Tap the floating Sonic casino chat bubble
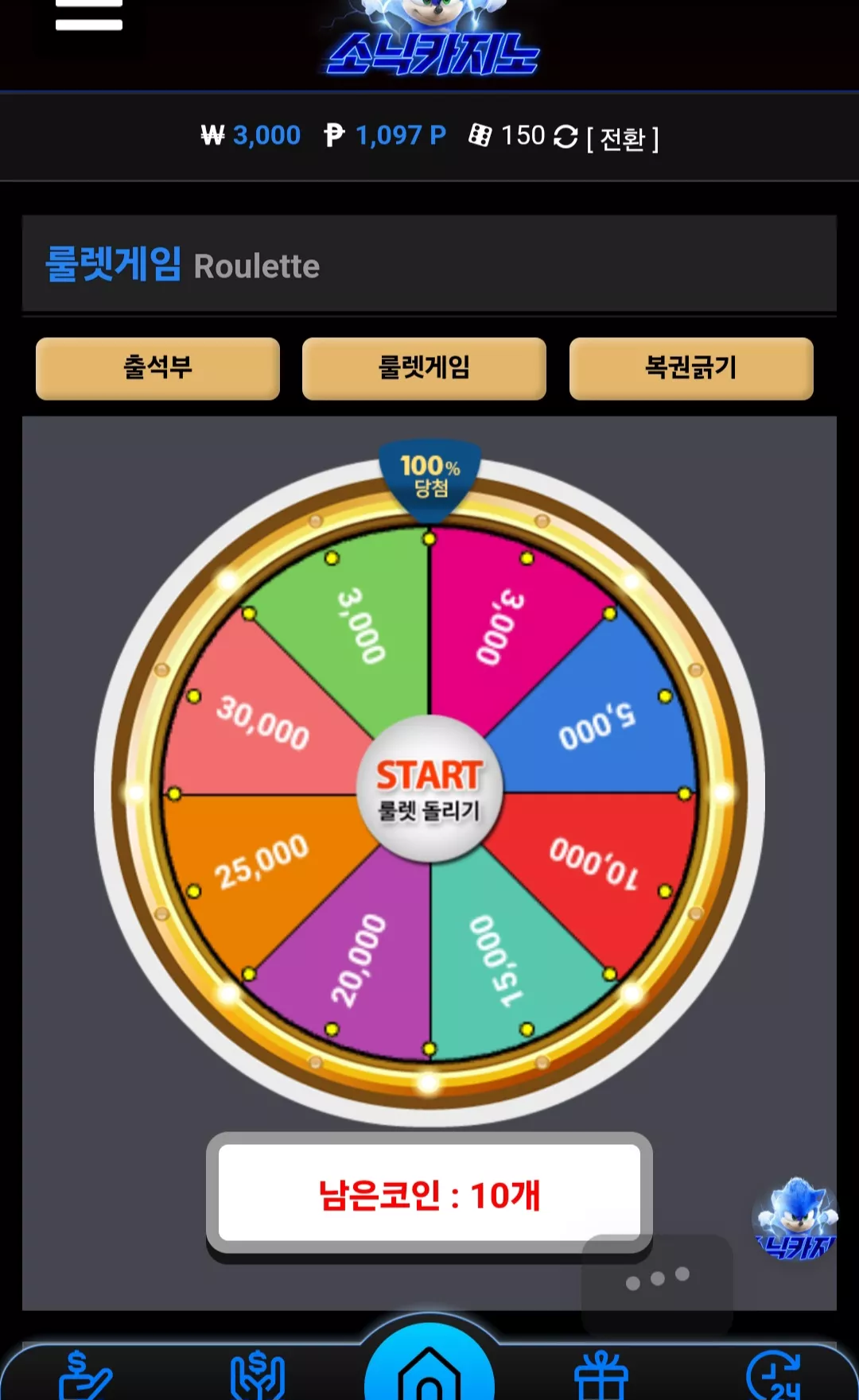The image size is (859, 1400). point(795,1220)
